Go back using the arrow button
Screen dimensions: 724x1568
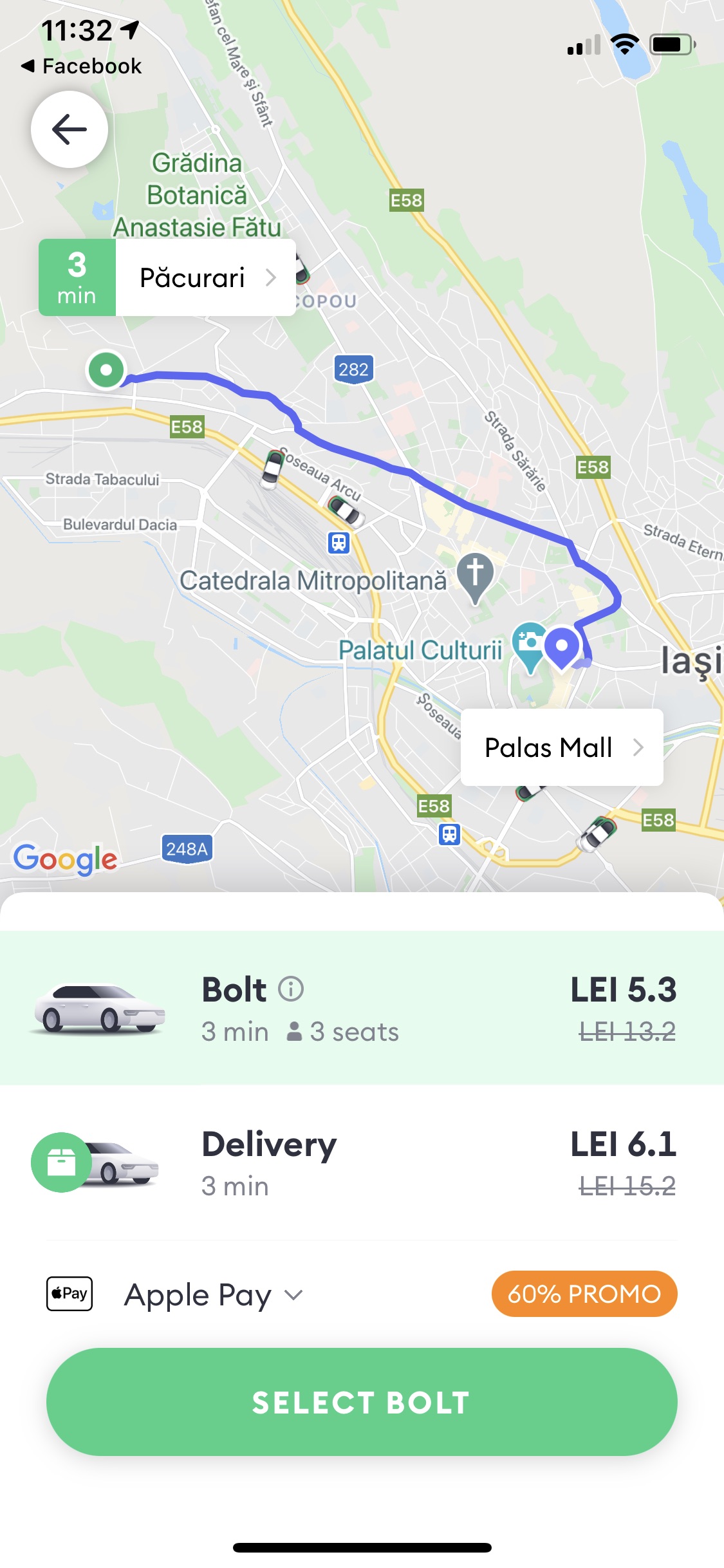(x=70, y=129)
